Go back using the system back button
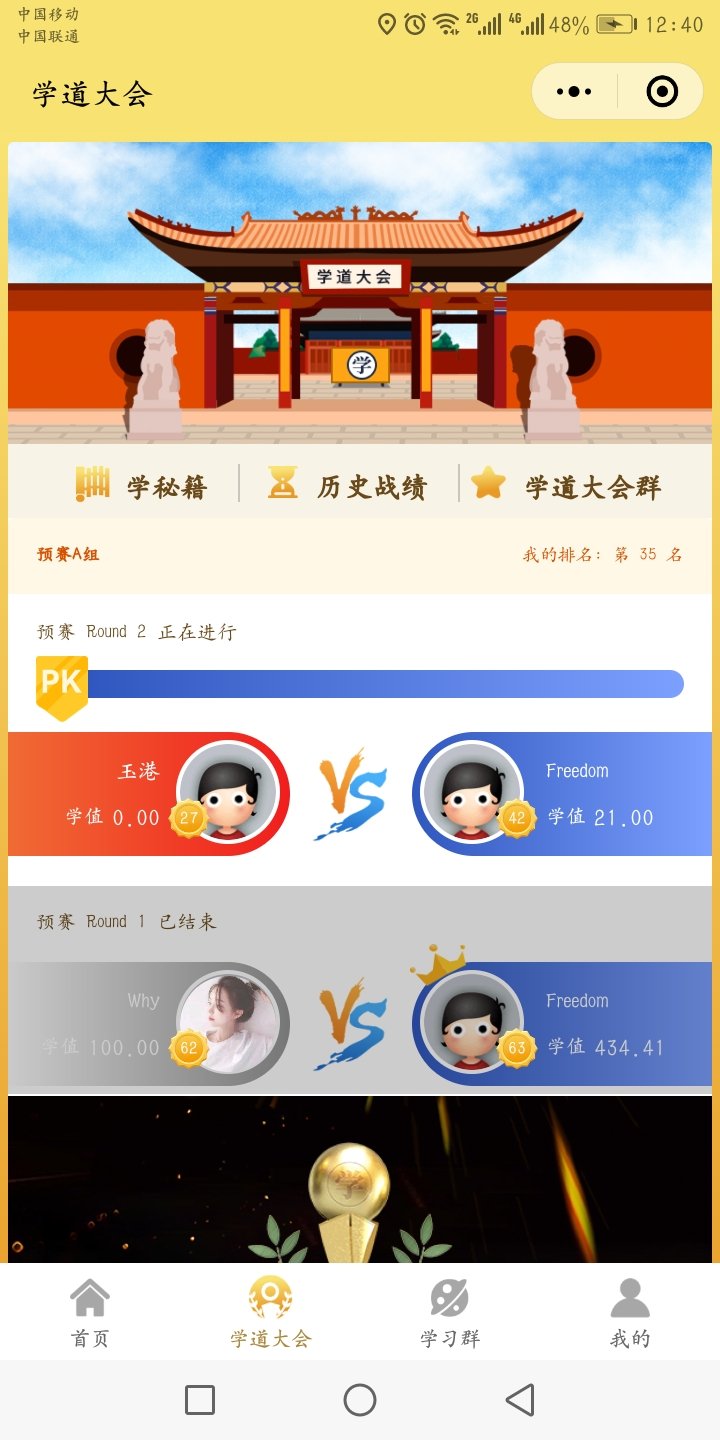 (x=520, y=1400)
